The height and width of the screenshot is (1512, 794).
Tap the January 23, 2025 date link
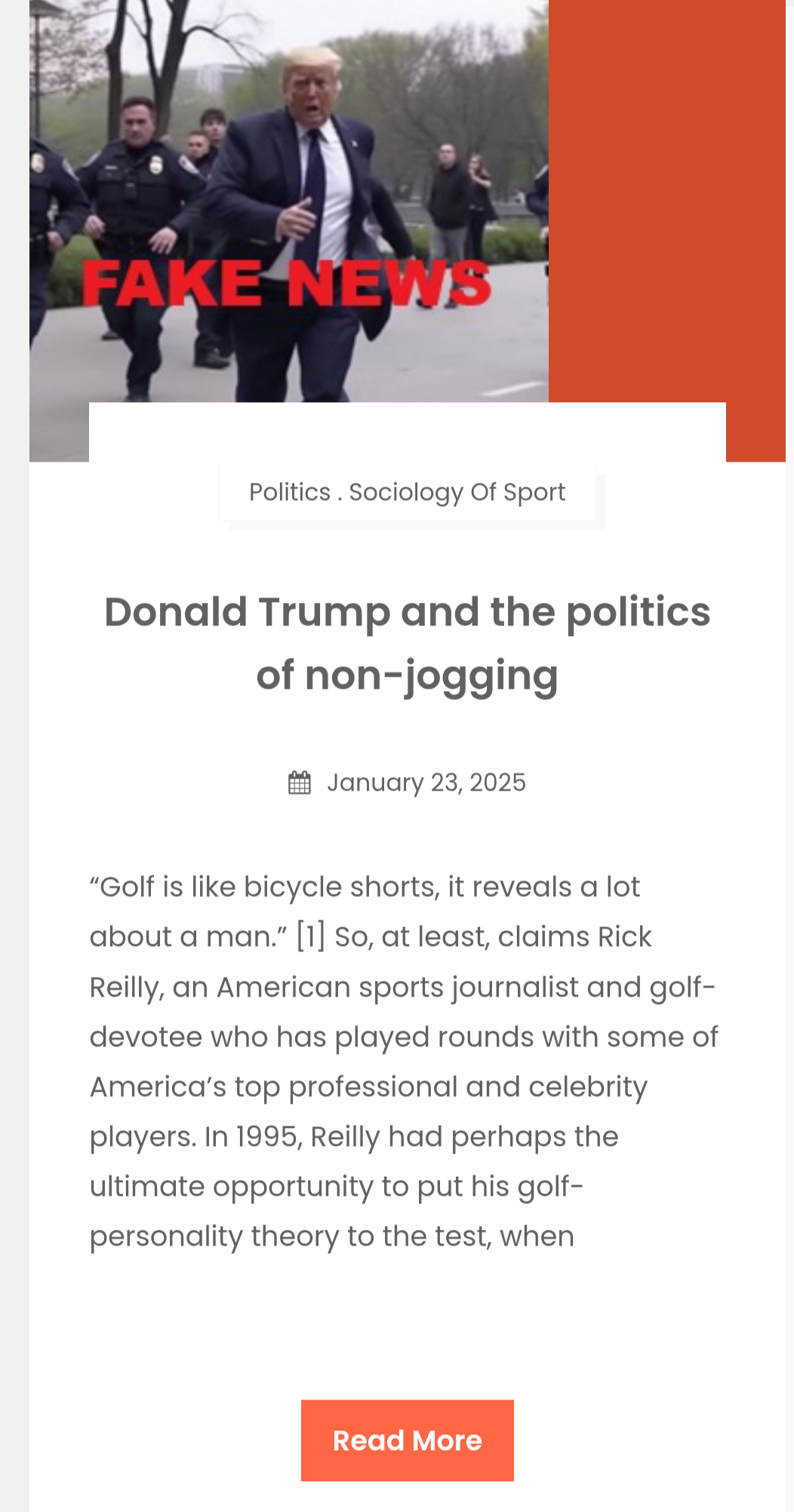coord(426,782)
